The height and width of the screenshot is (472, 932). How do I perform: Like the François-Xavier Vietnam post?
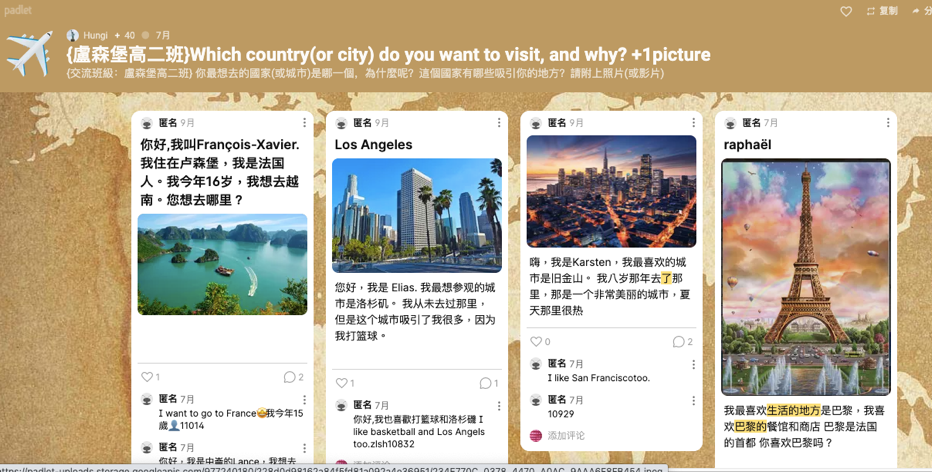pos(146,377)
